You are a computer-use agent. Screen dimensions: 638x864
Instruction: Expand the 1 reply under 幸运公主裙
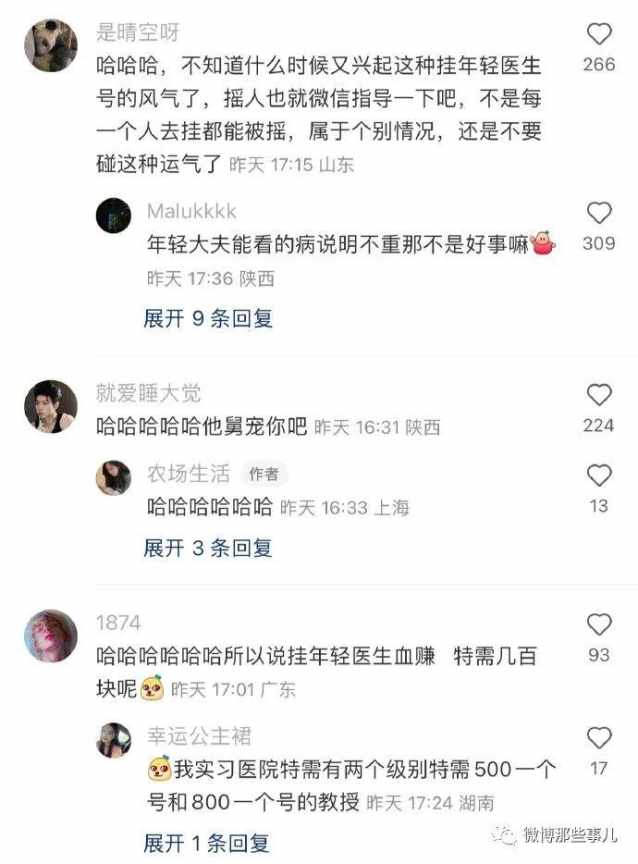pos(208,843)
